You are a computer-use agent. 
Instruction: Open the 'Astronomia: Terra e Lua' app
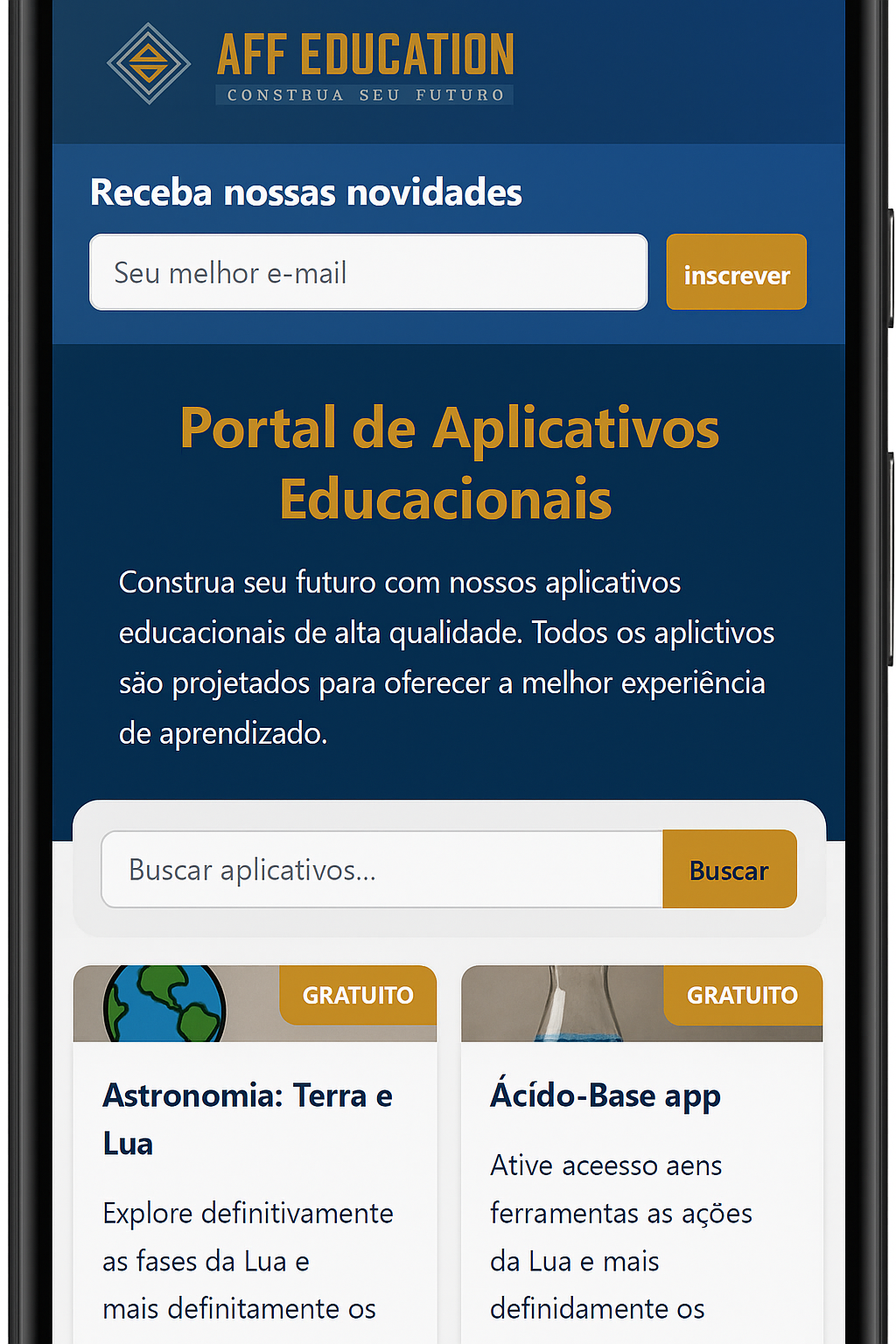point(248,1118)
